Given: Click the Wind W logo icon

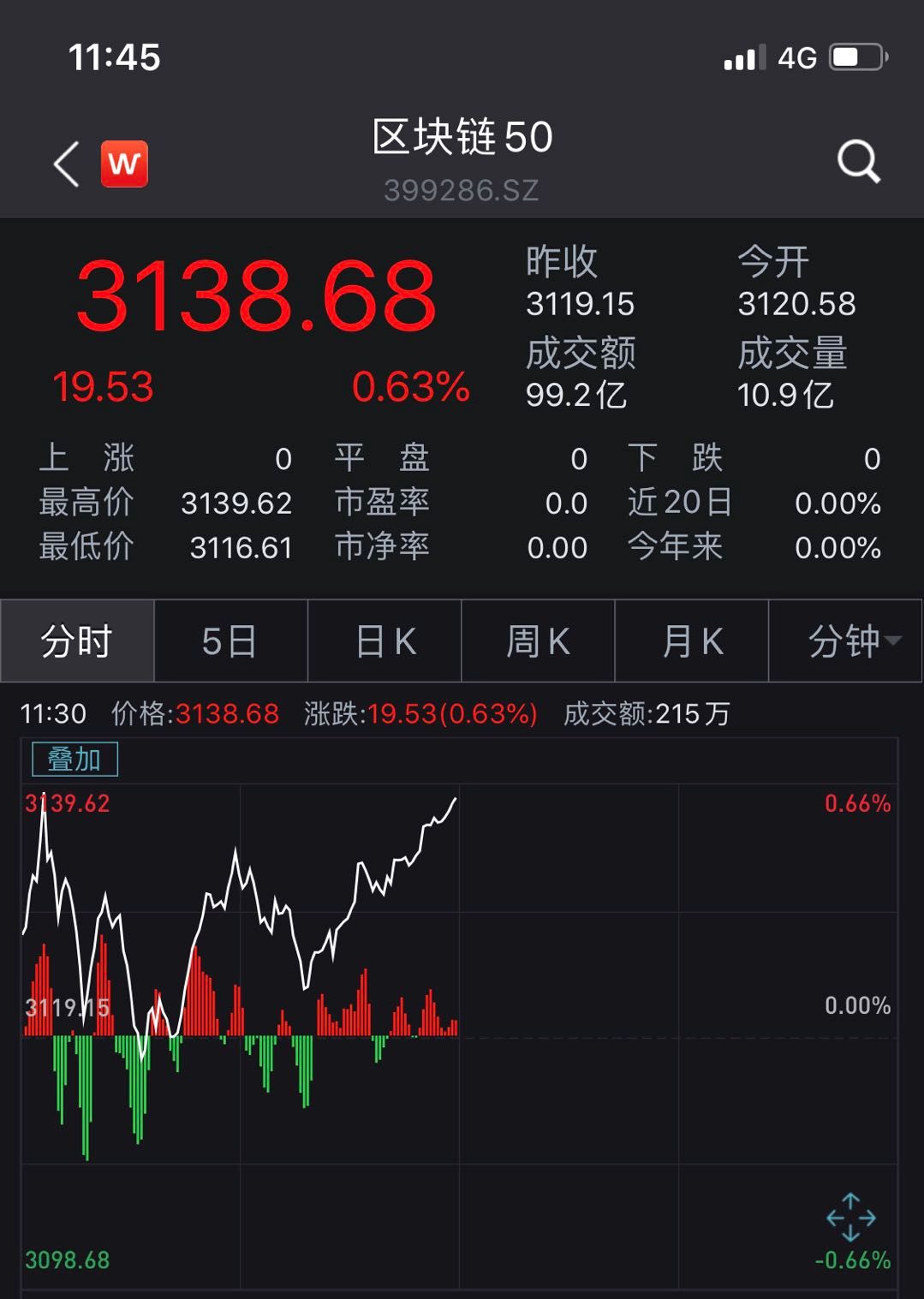Looking at the screenshot, I should pos(123,164).
